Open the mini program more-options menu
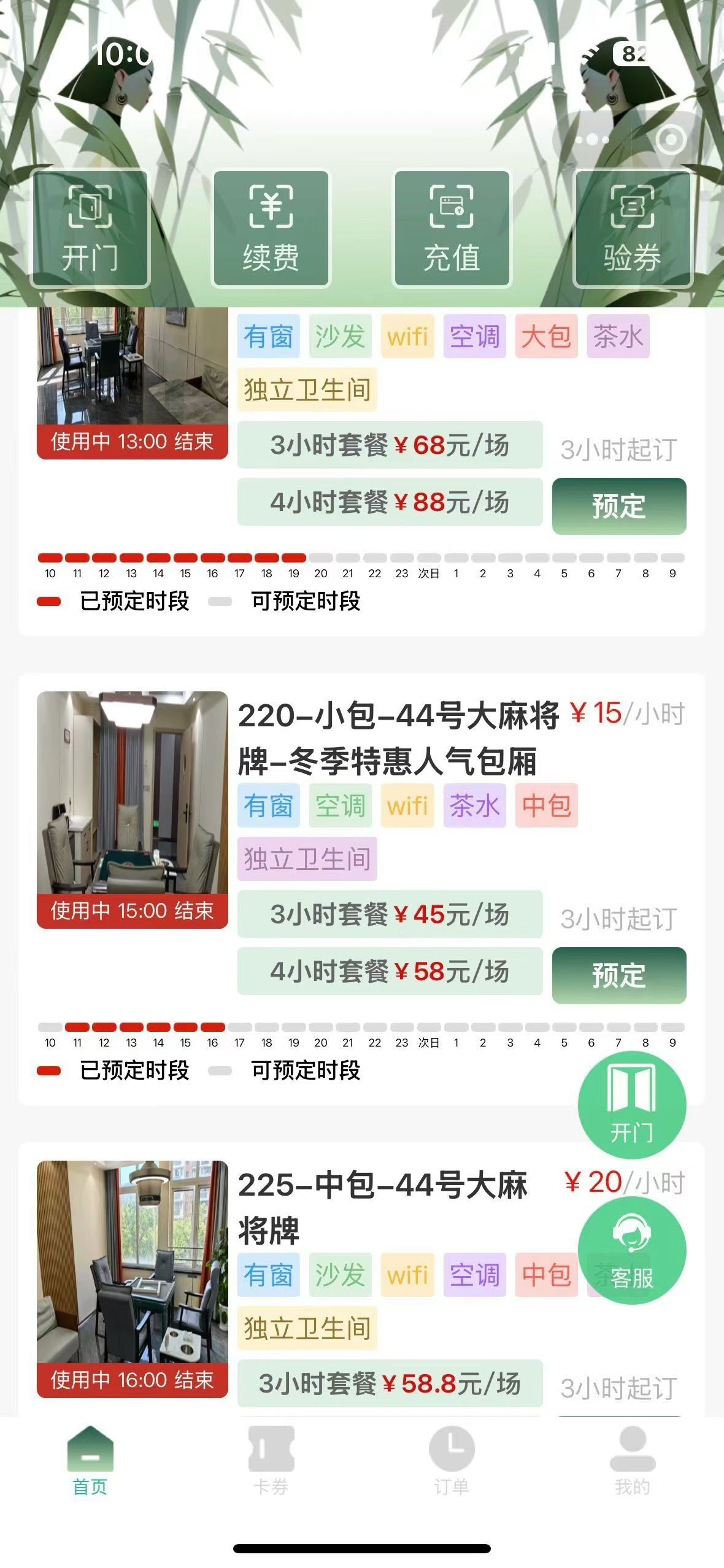The width and height of the screenshot is (724, 1568). (591, 140)
